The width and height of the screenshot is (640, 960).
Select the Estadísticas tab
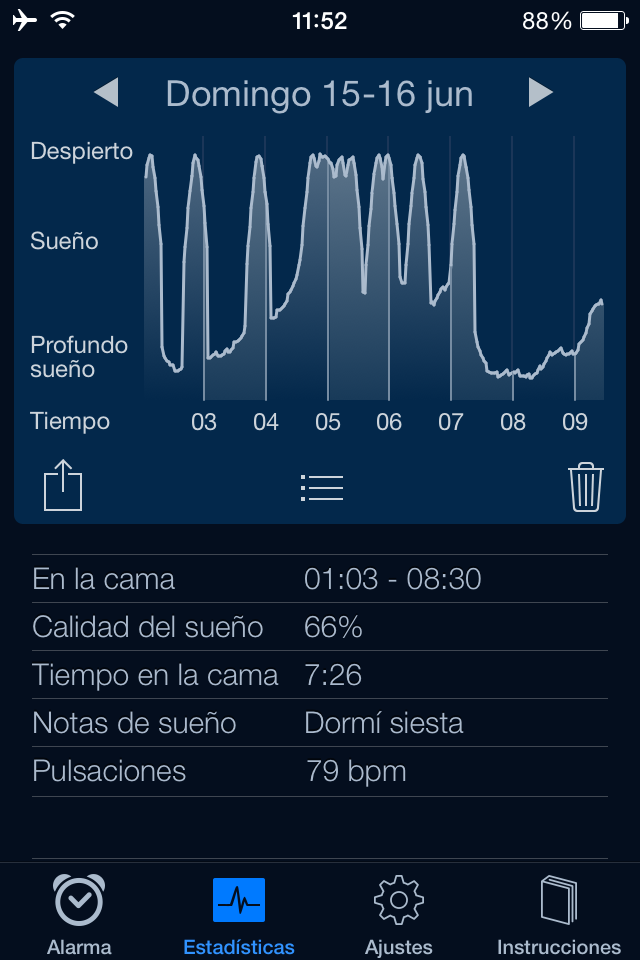pos(239,915)
